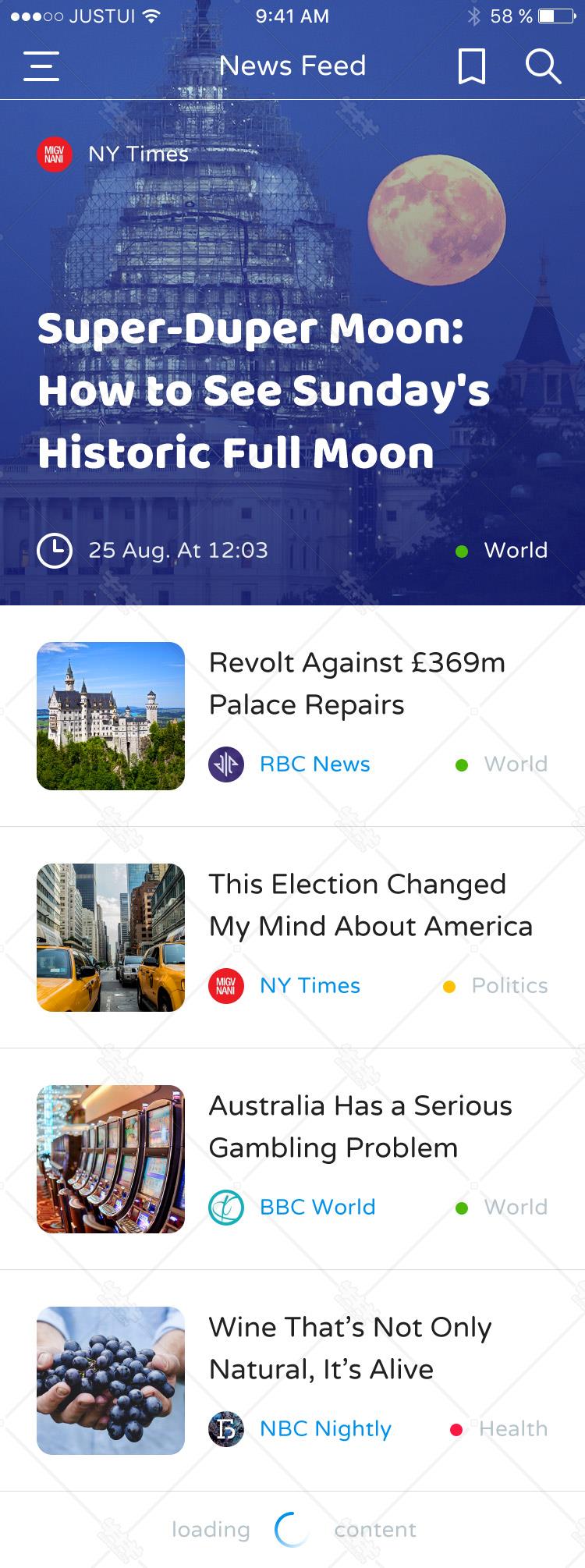View Australia Has a Serious Gambling Problem
Image resolution: width=585 pixels, height=1568 pixels.
(360, 1126)
